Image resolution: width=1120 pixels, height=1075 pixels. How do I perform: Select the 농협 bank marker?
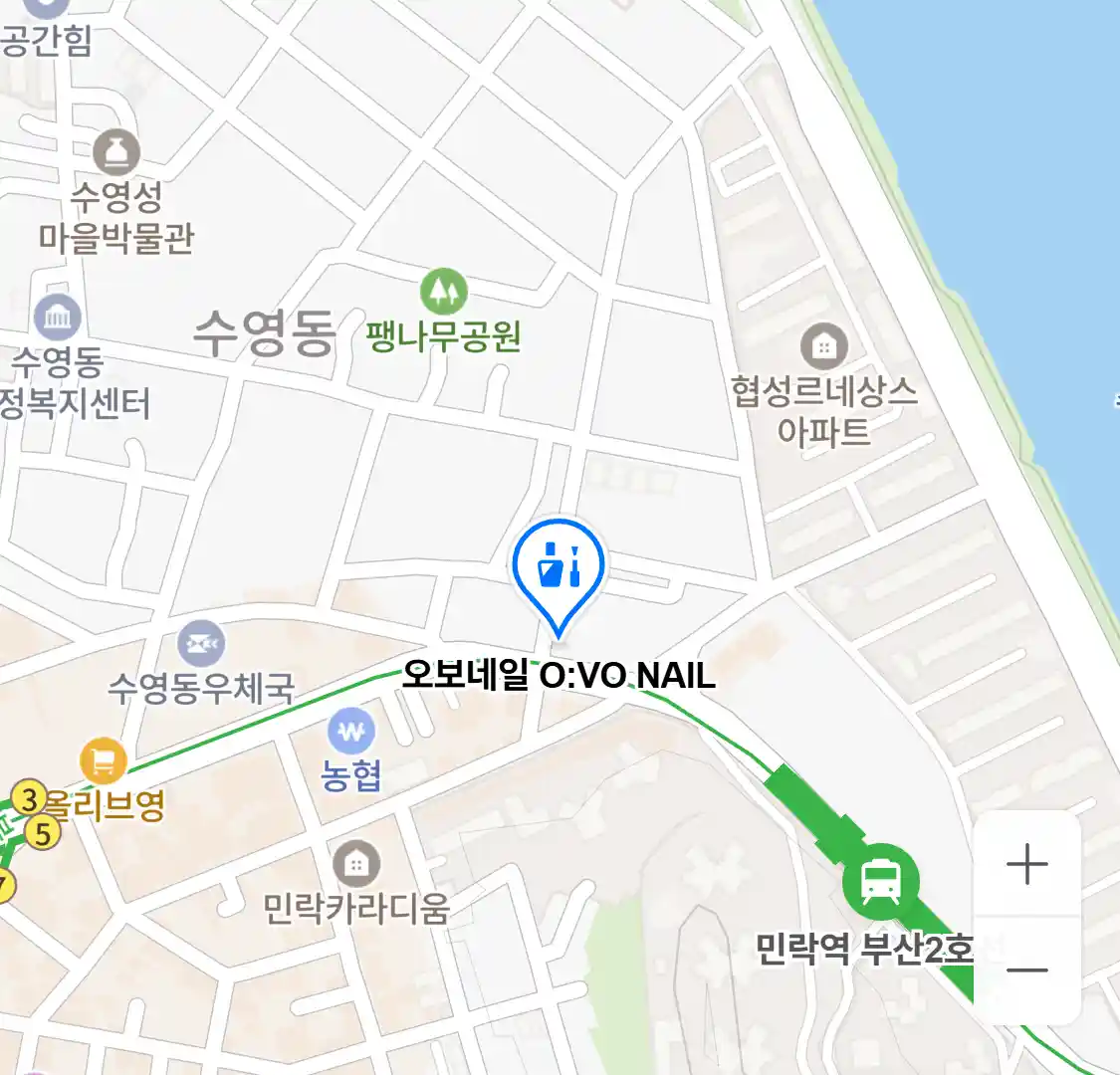tap(350, 733)
